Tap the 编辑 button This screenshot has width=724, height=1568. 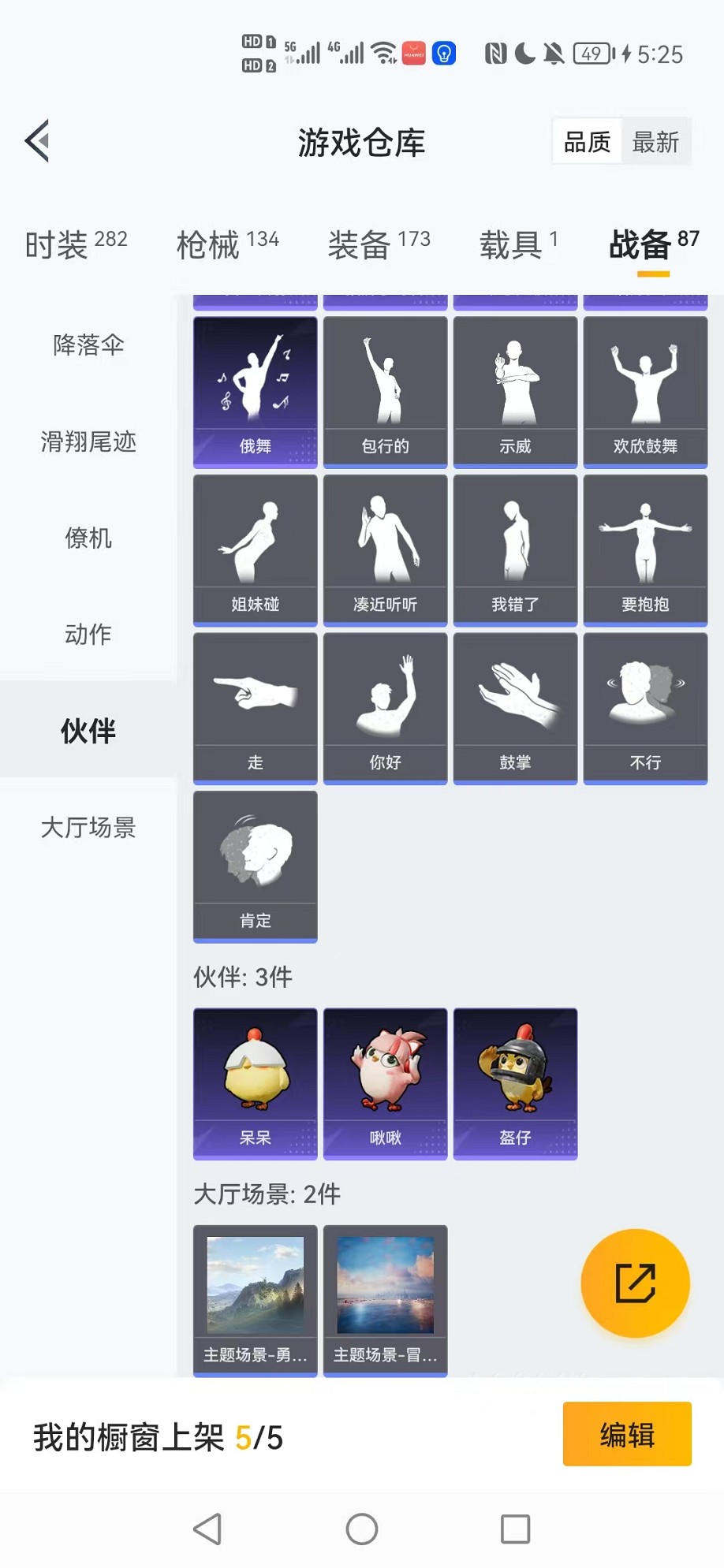(x=627, y=1434)
